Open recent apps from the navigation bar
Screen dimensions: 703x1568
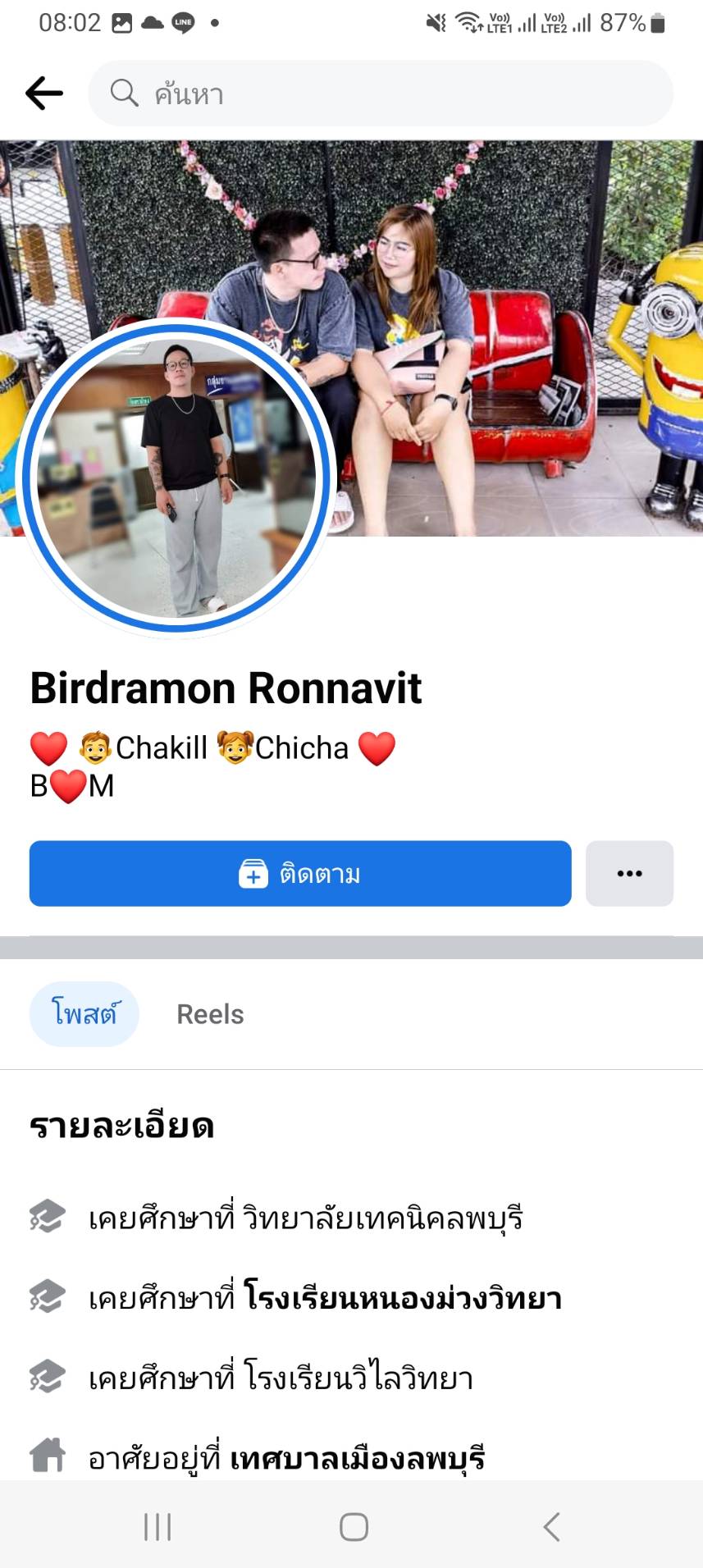point(157,1527)
